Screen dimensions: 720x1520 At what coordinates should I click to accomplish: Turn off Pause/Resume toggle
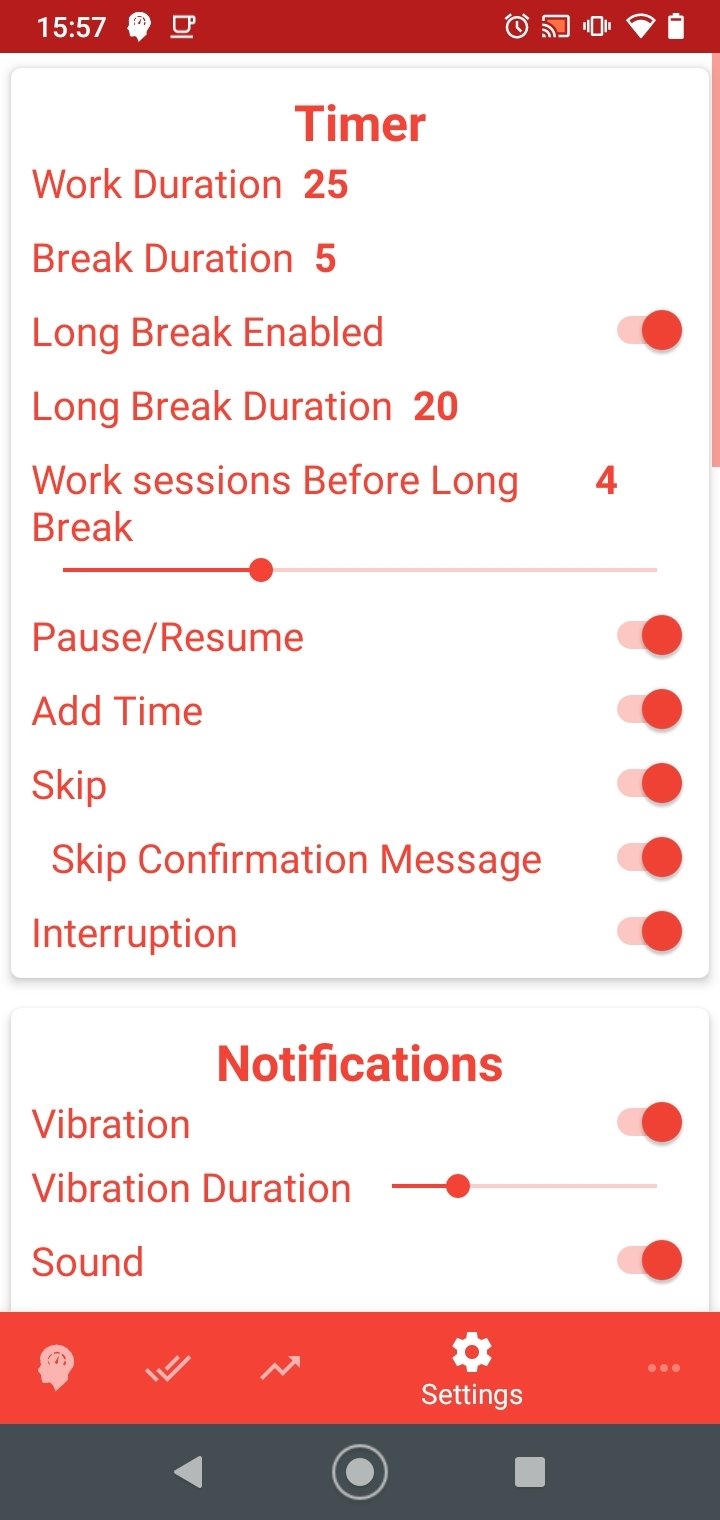coord(650,636)
